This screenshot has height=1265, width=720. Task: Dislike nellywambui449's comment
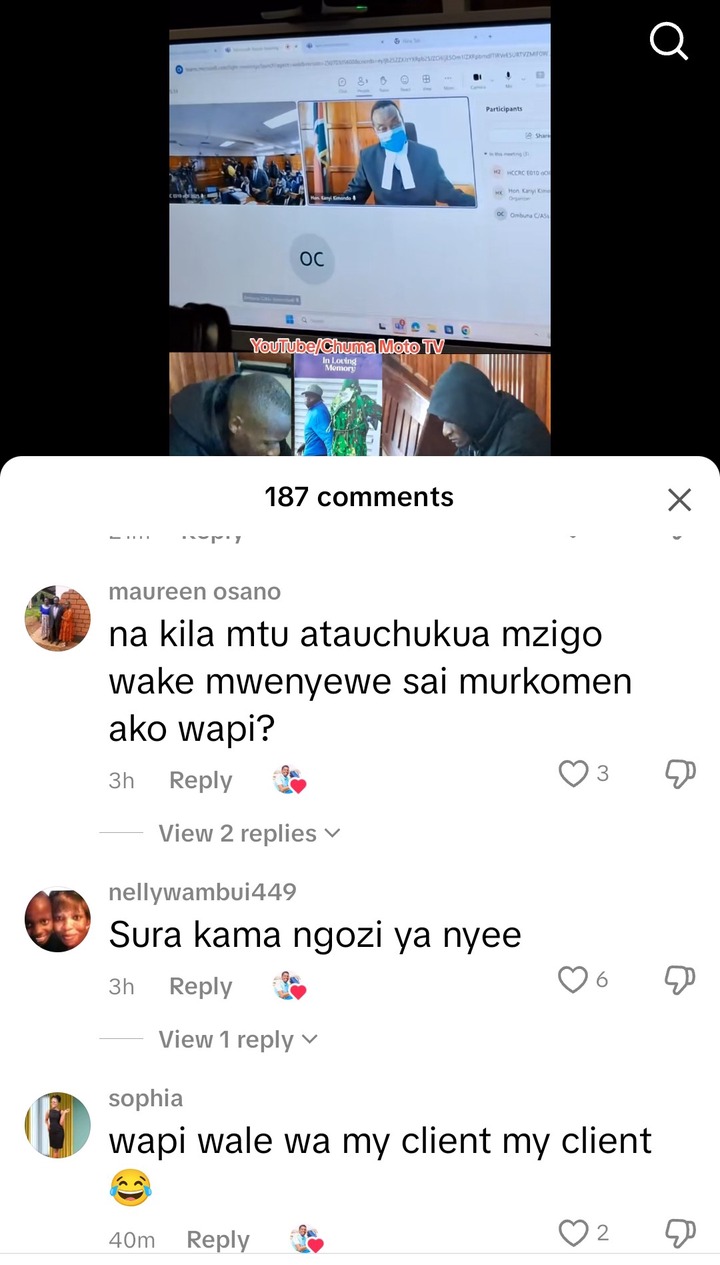point(680,980)
